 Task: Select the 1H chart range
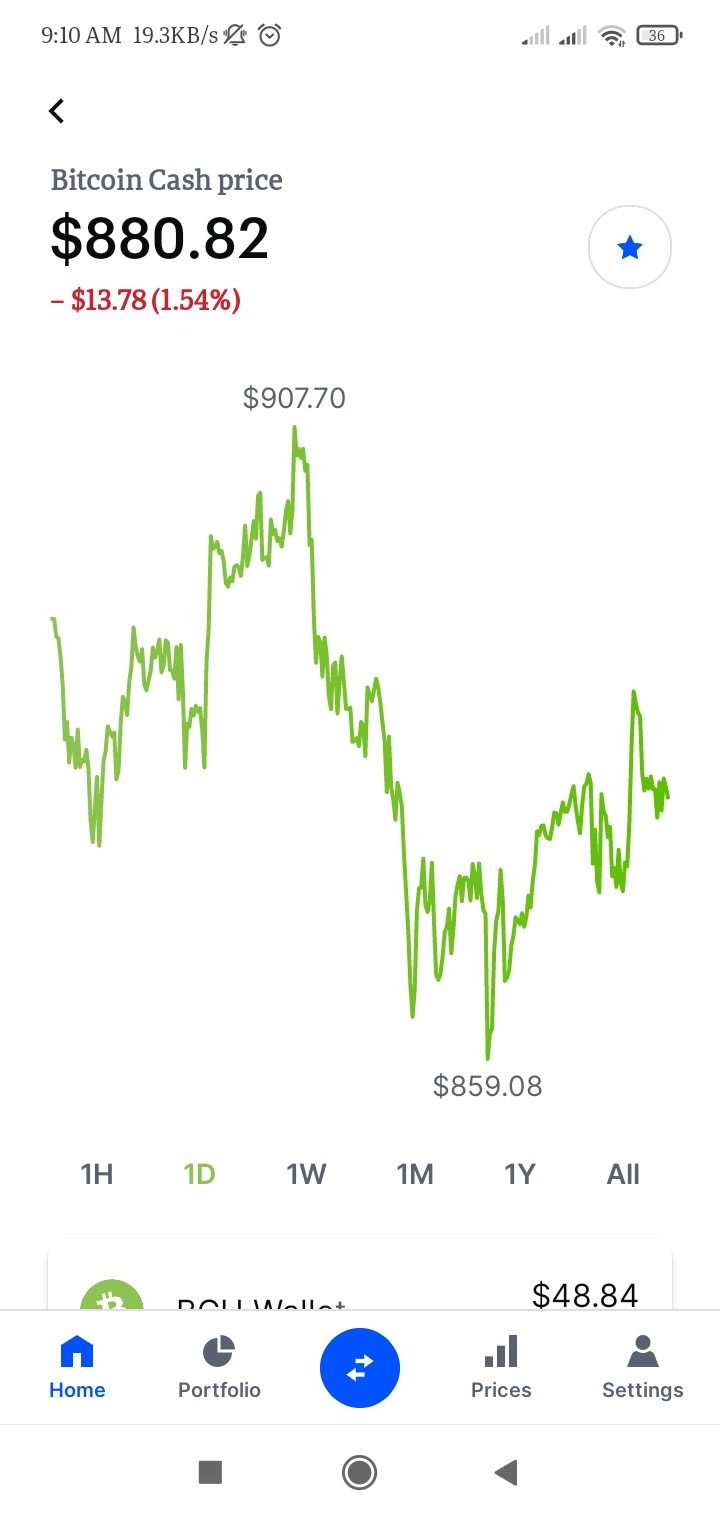click(x=97, y=1174)
